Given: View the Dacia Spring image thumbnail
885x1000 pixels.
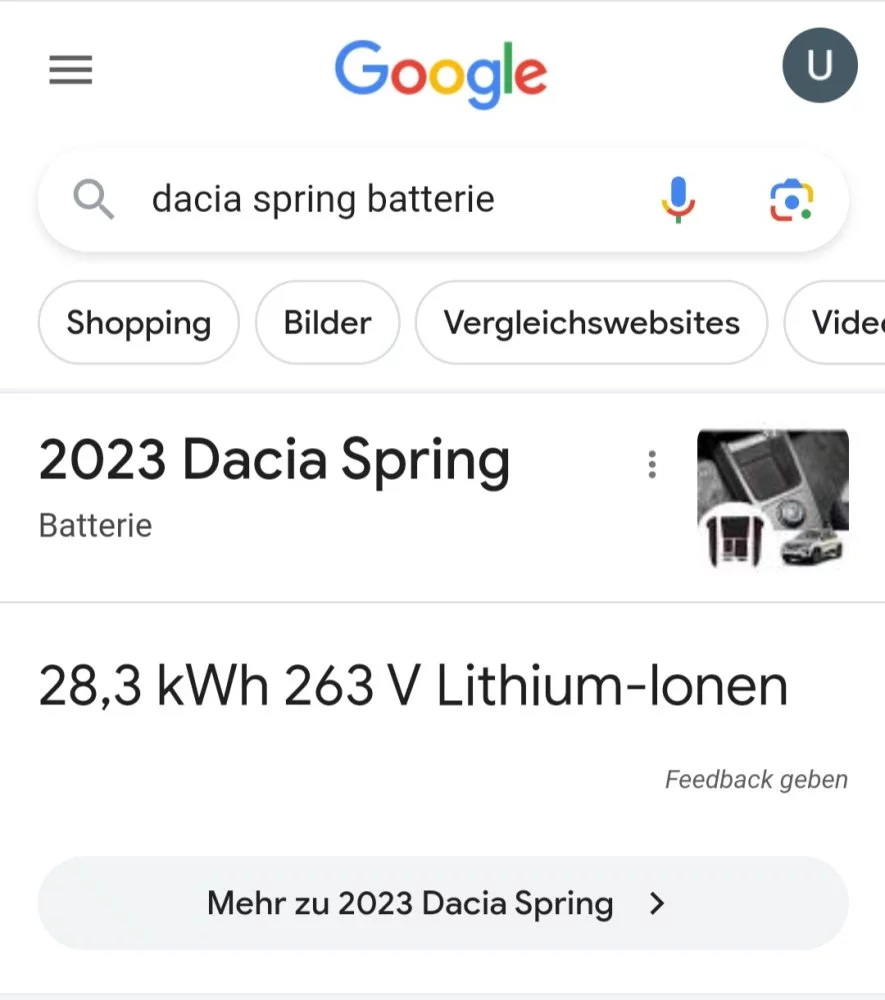Looking at the screenshot, I should (x=772, y=498).
